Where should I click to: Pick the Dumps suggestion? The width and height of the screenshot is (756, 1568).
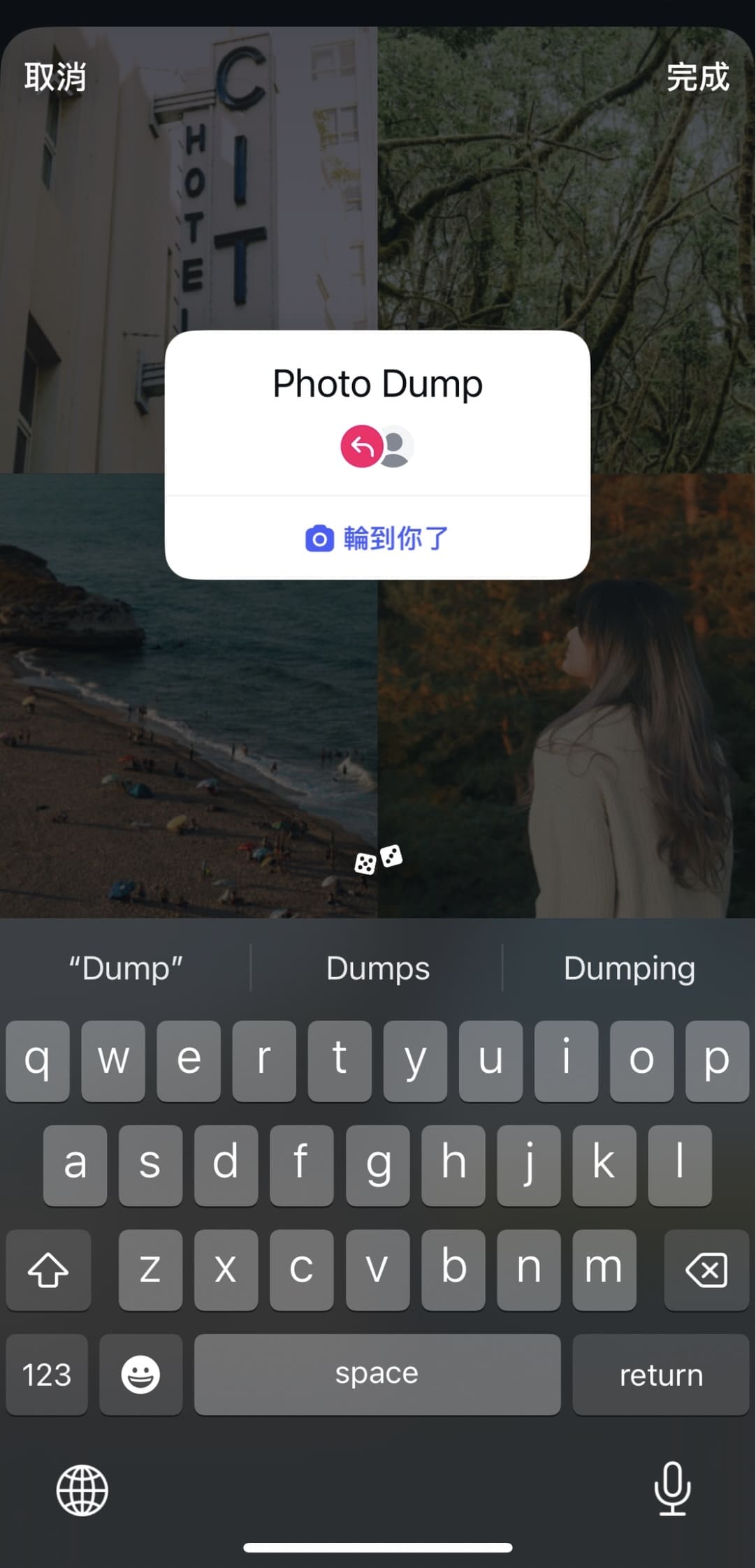point(377,968)
